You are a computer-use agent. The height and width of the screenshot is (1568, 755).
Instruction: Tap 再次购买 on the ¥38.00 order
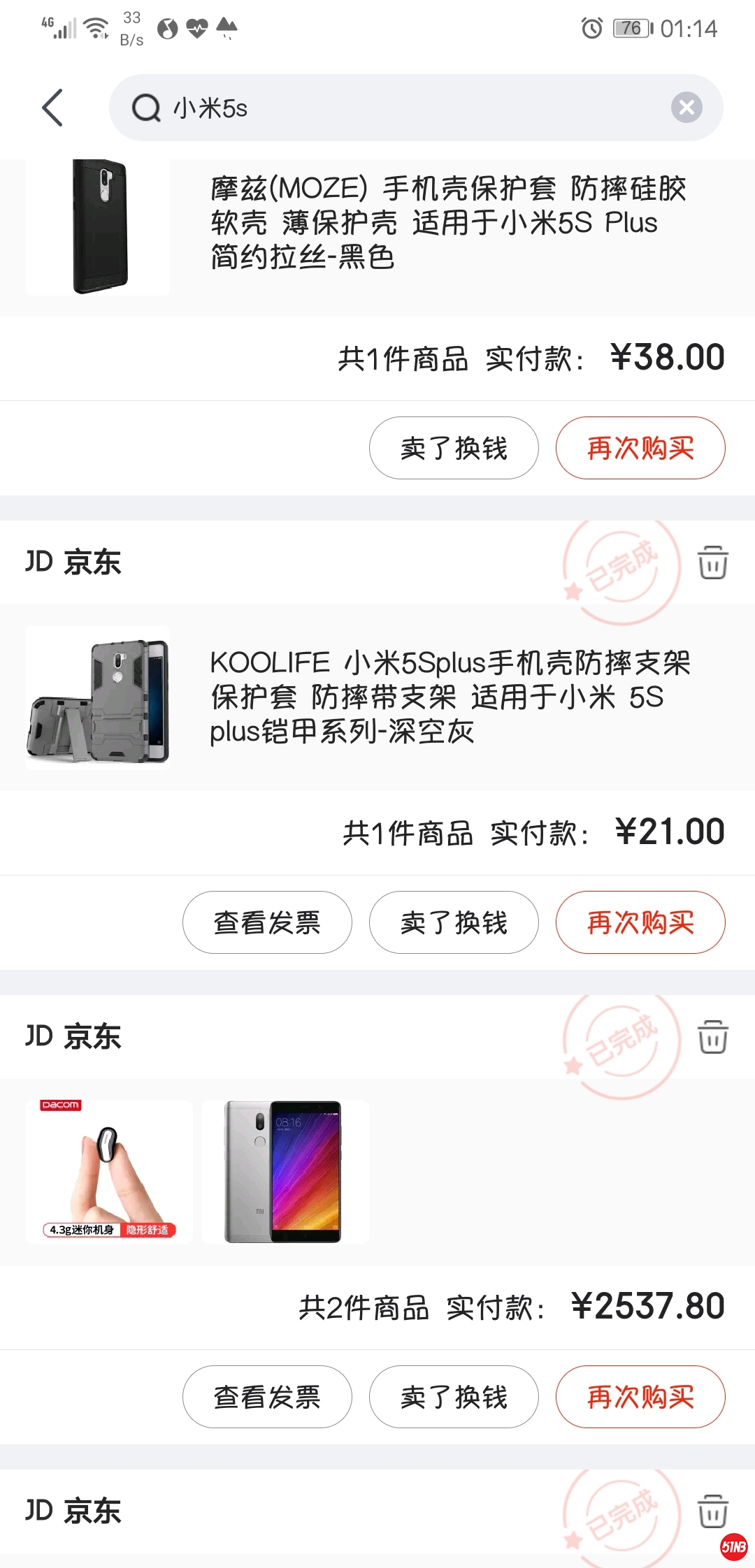click(x=640, y=448)
